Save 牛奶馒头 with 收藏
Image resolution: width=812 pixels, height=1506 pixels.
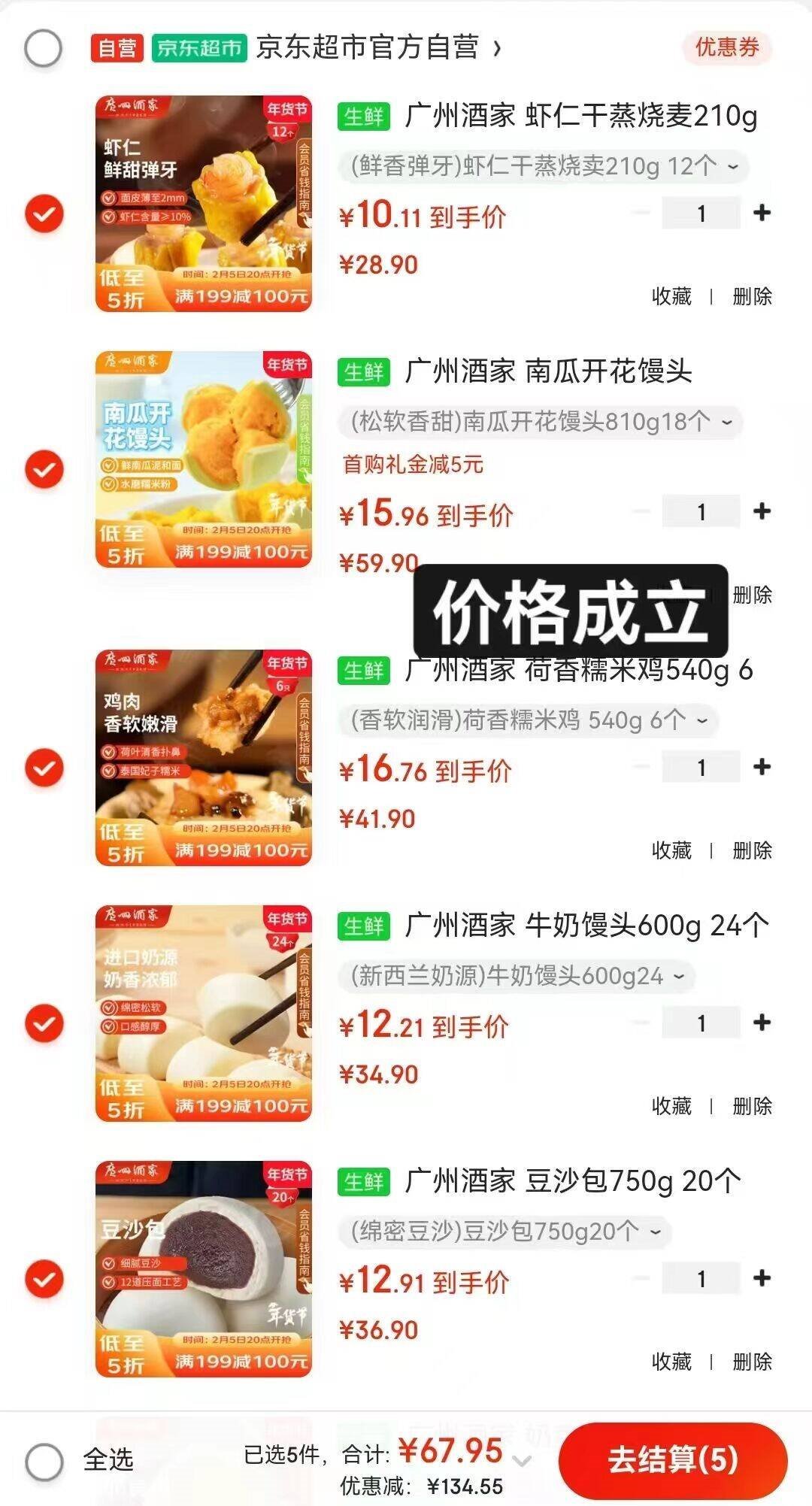pos(671,1106)
